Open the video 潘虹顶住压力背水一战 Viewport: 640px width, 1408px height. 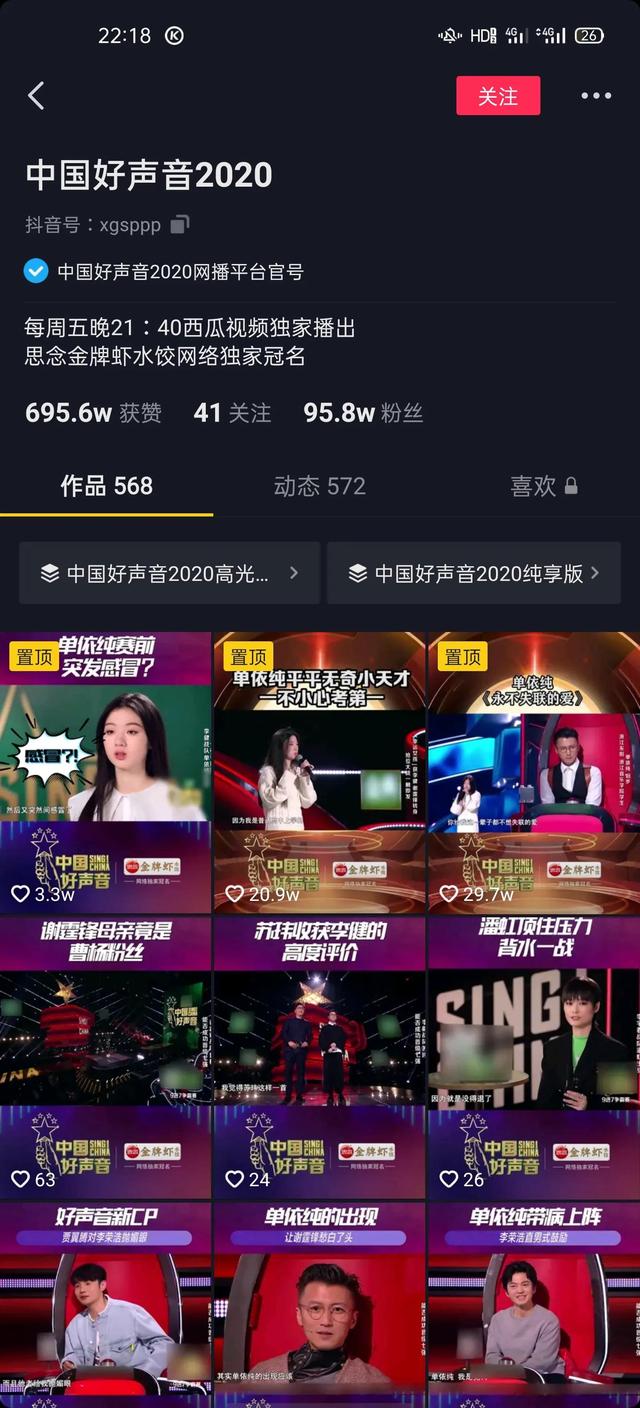tap(534, 1055)
